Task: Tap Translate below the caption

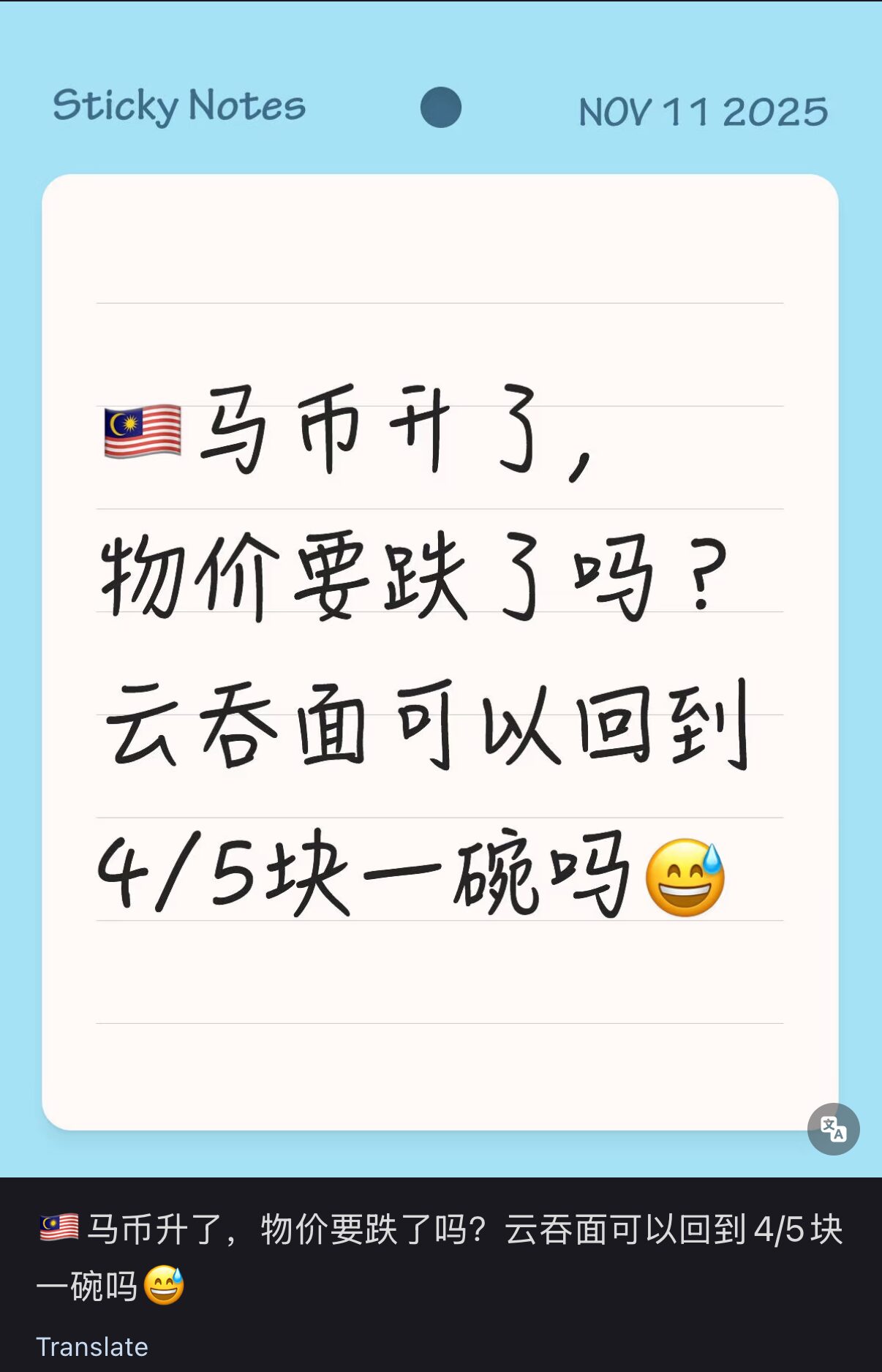Action: coord(92,1346)
